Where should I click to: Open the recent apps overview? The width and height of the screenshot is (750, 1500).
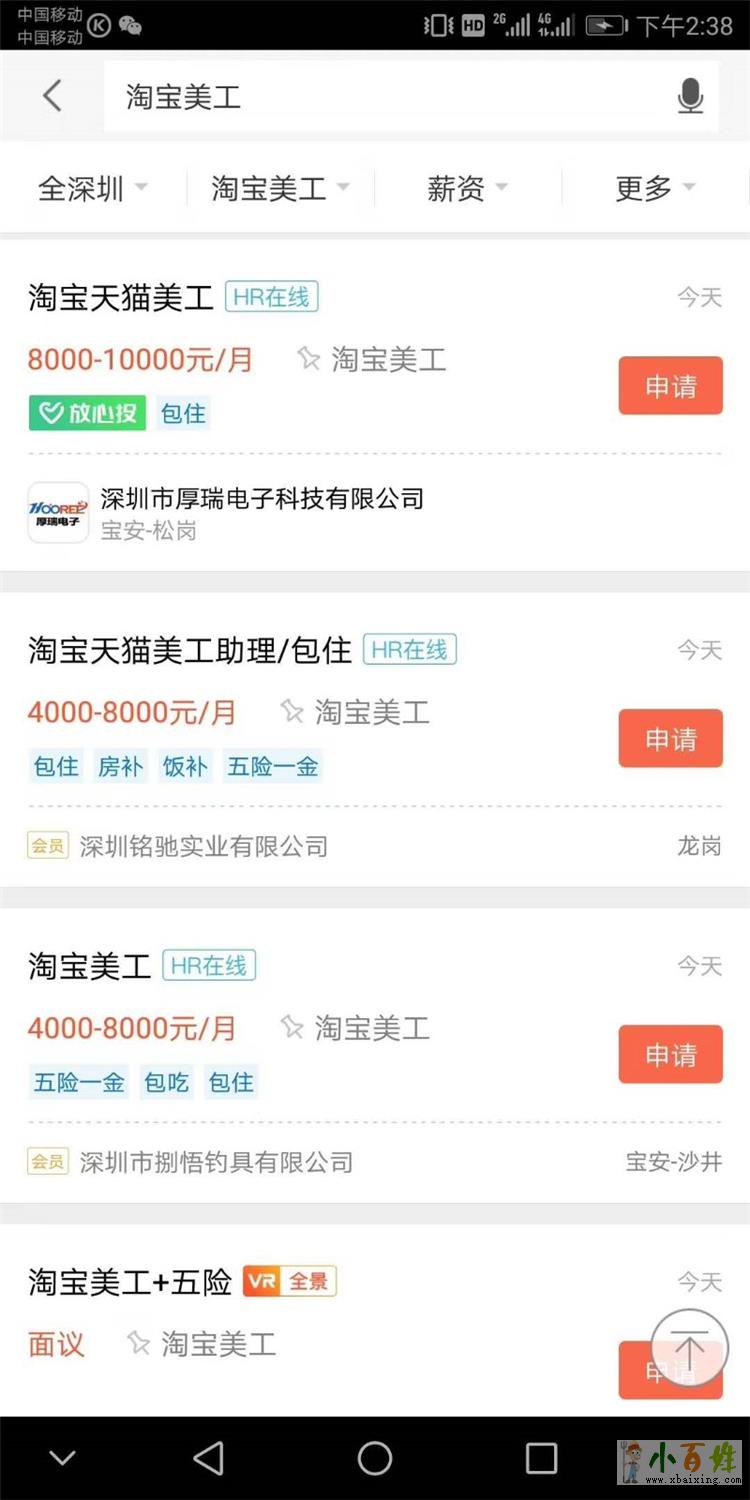pos(541,1458)
